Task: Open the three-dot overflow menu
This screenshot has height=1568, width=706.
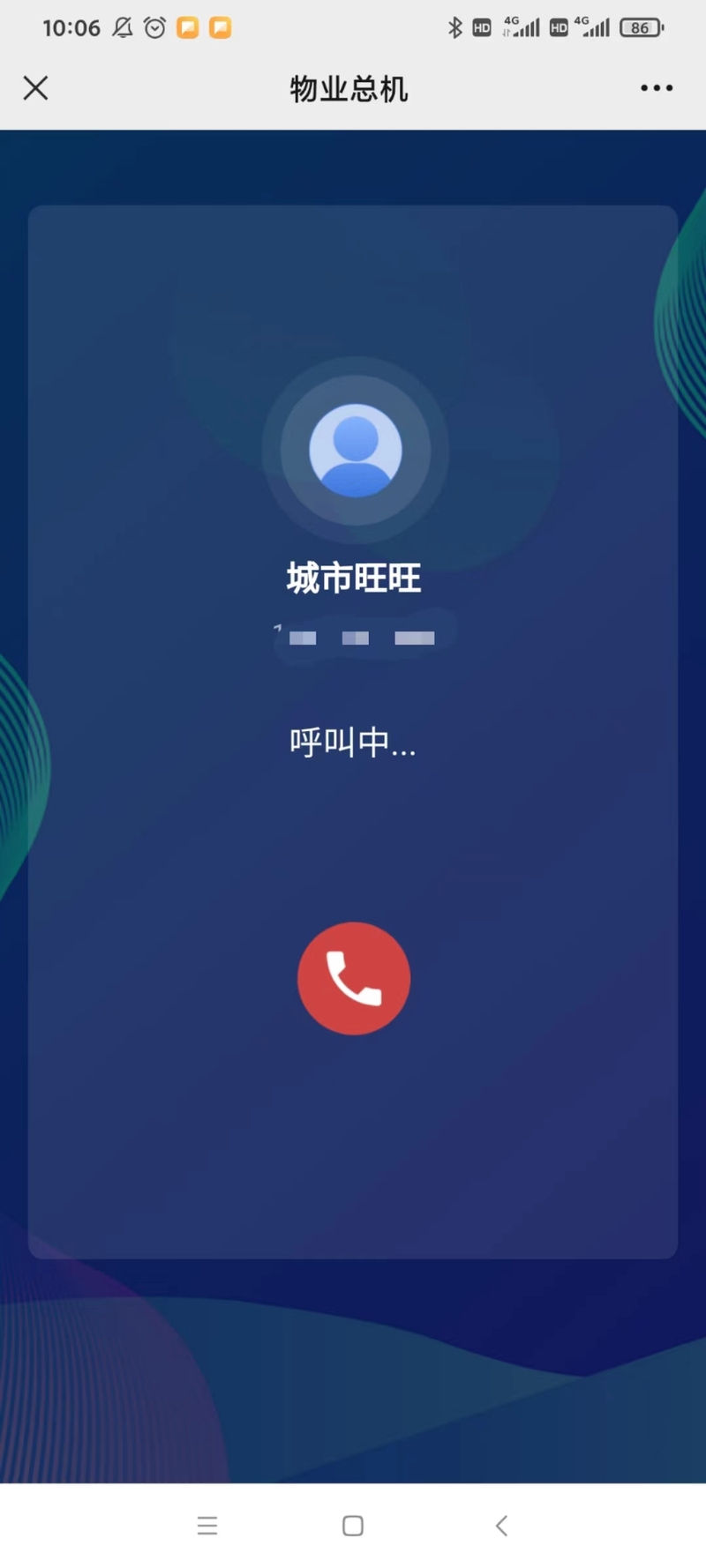Action: [x=657, y=88]
